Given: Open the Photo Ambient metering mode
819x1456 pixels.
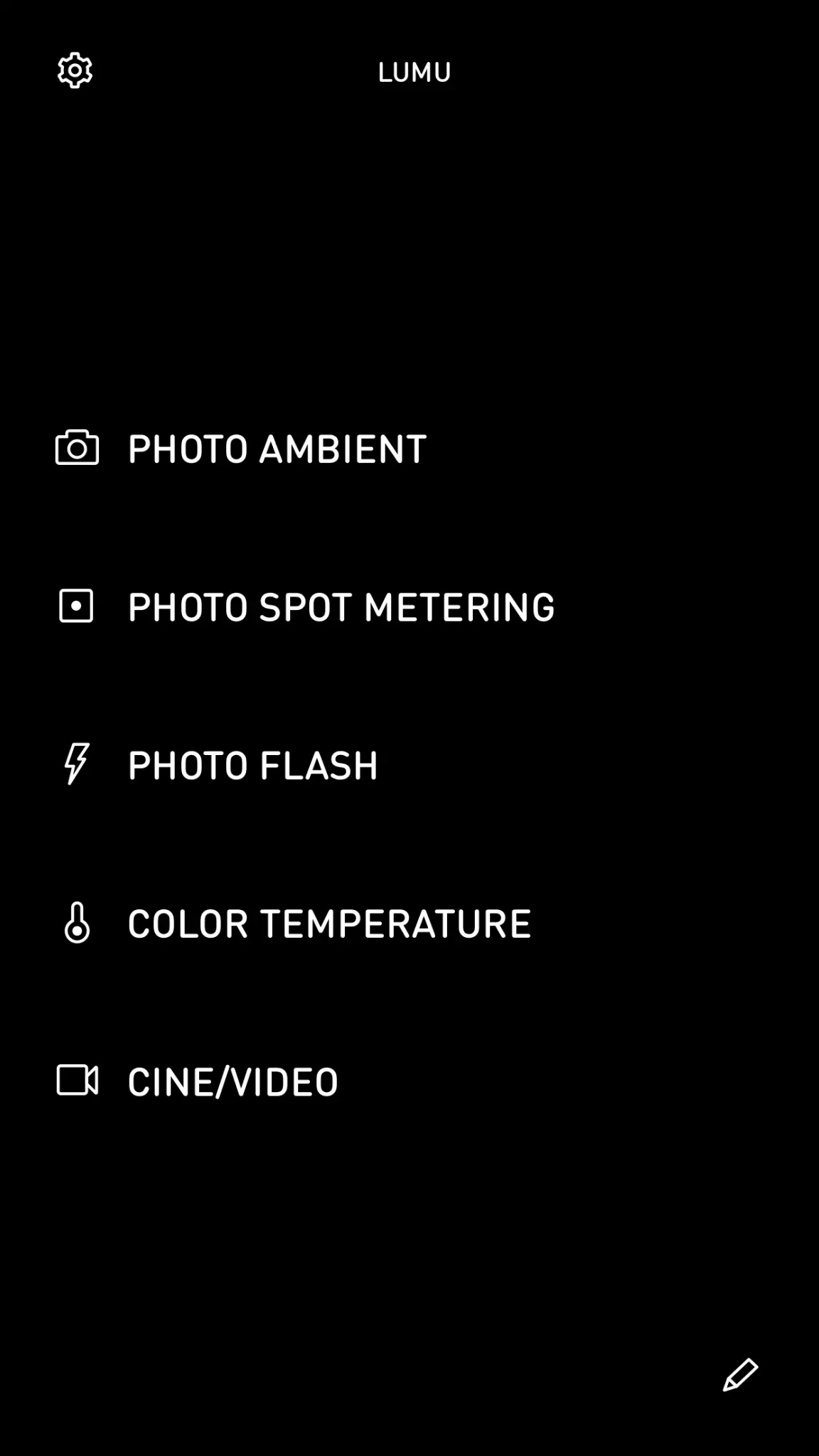Looking at the screenshot, I should tap(277, 448).
